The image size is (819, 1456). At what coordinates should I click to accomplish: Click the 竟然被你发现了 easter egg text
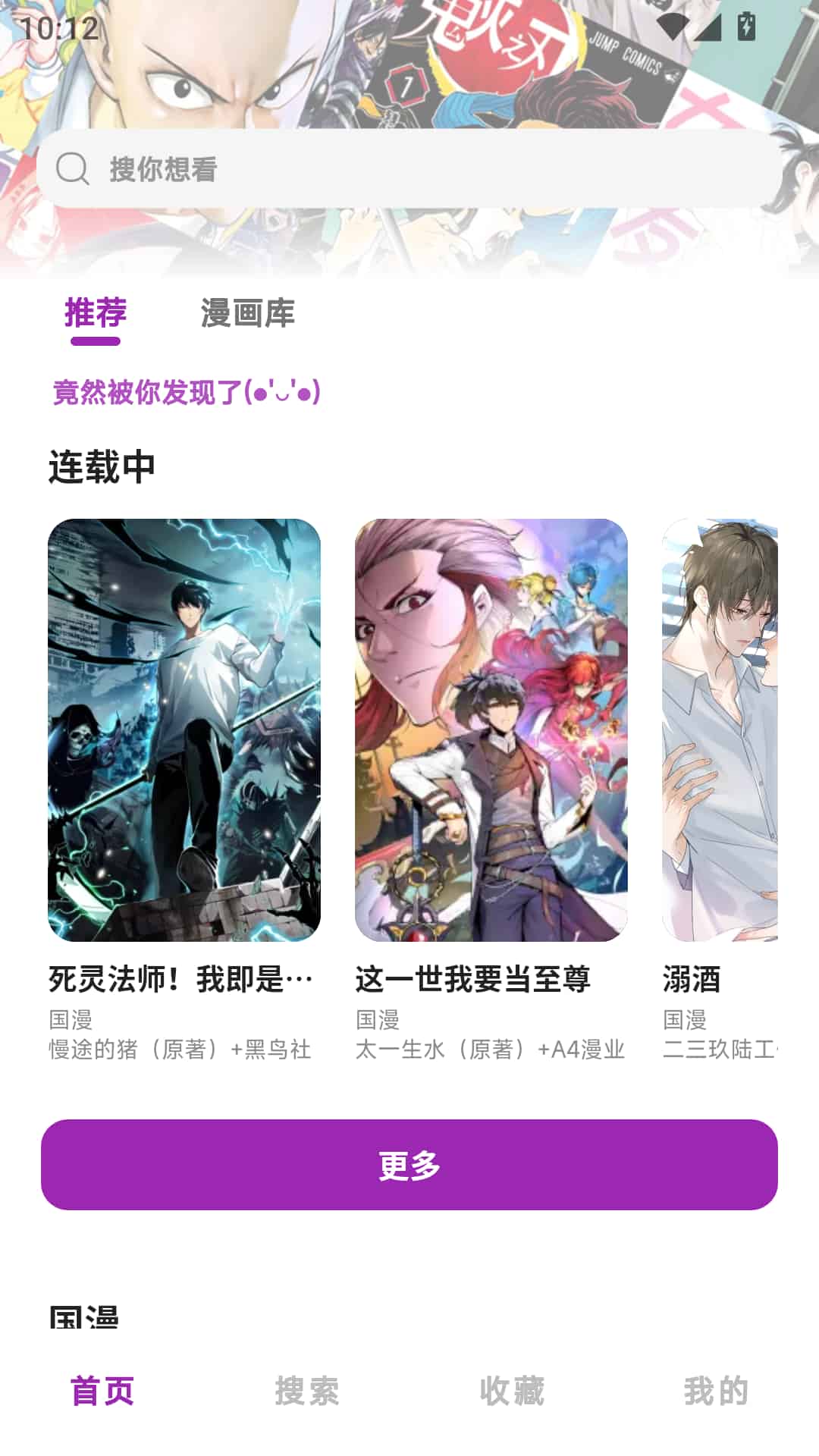(187, 391)
